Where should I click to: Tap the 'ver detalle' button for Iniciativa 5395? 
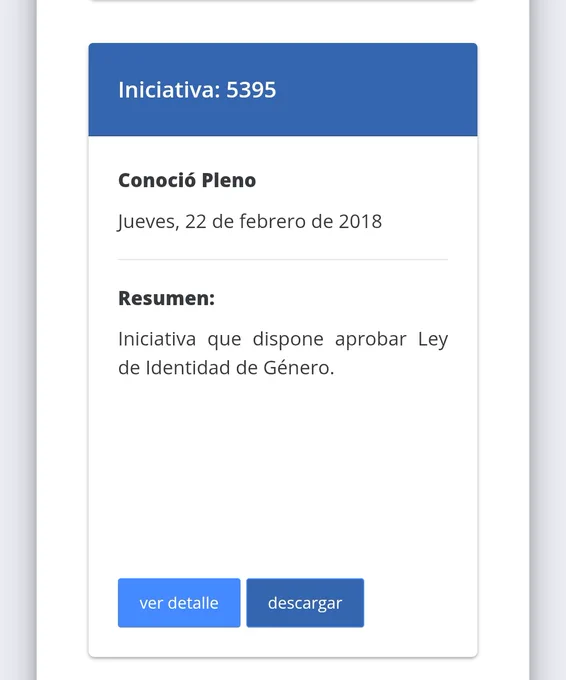[179, 602]
